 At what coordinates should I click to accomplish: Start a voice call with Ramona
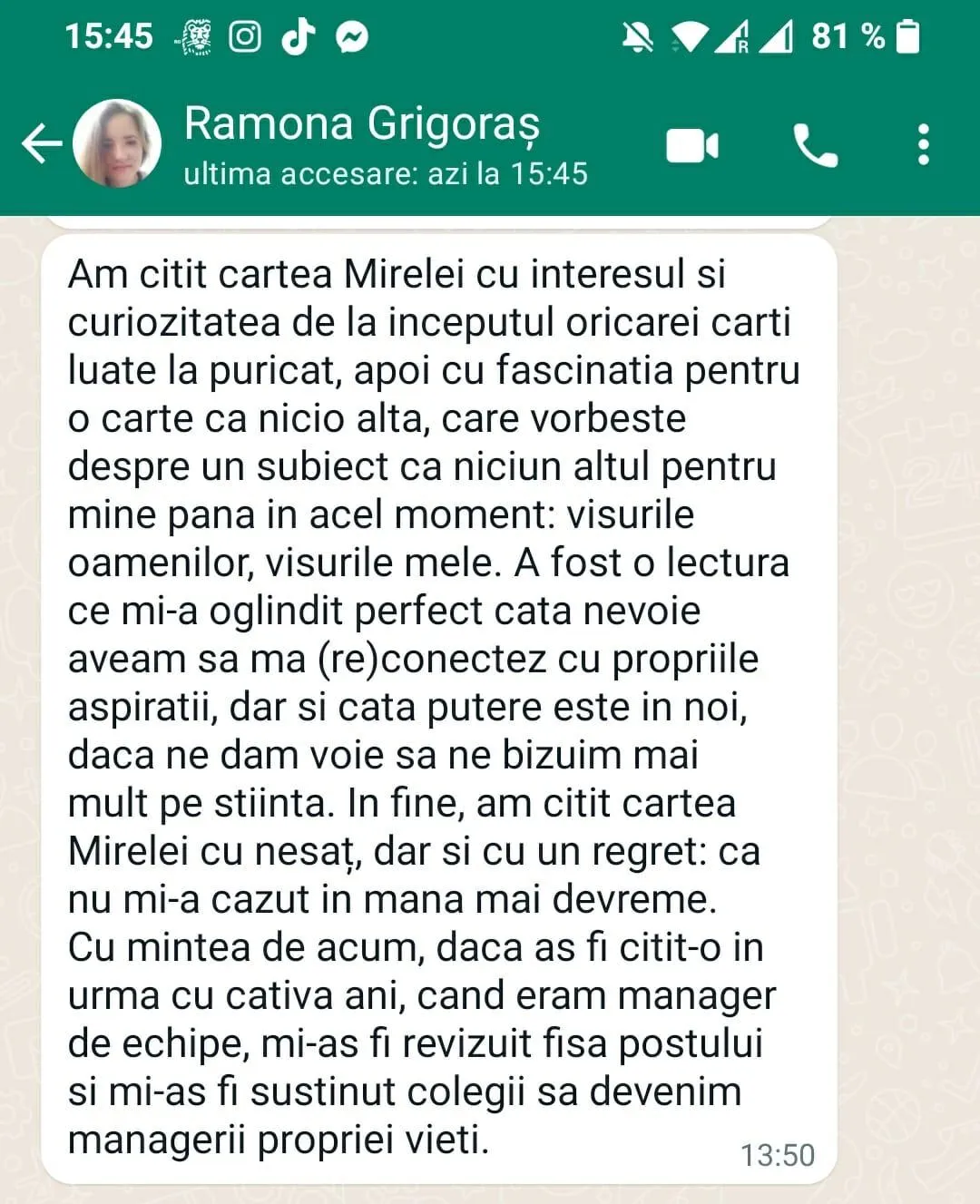[816, 145]
